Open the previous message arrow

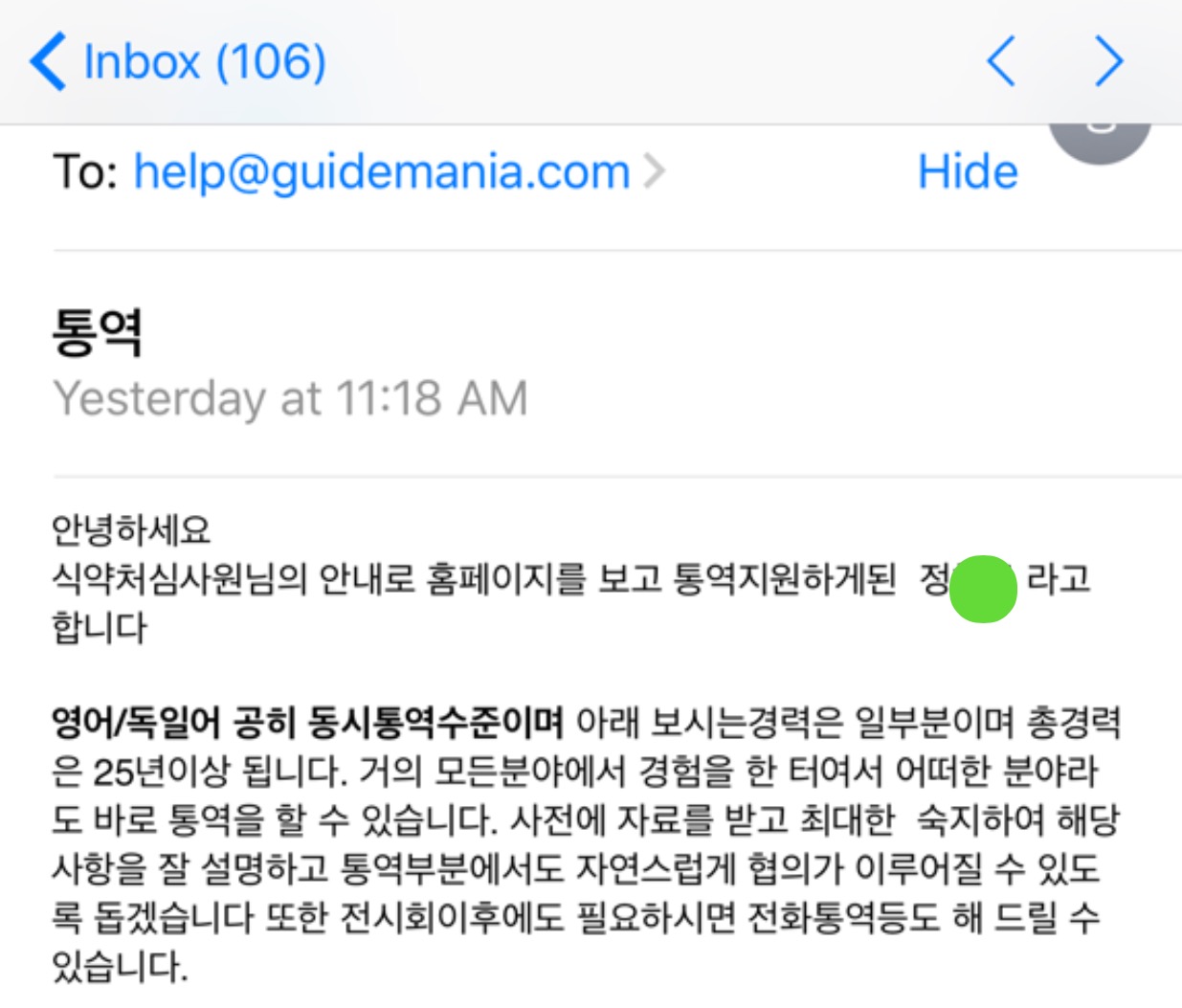click(x=1001, y=61)
